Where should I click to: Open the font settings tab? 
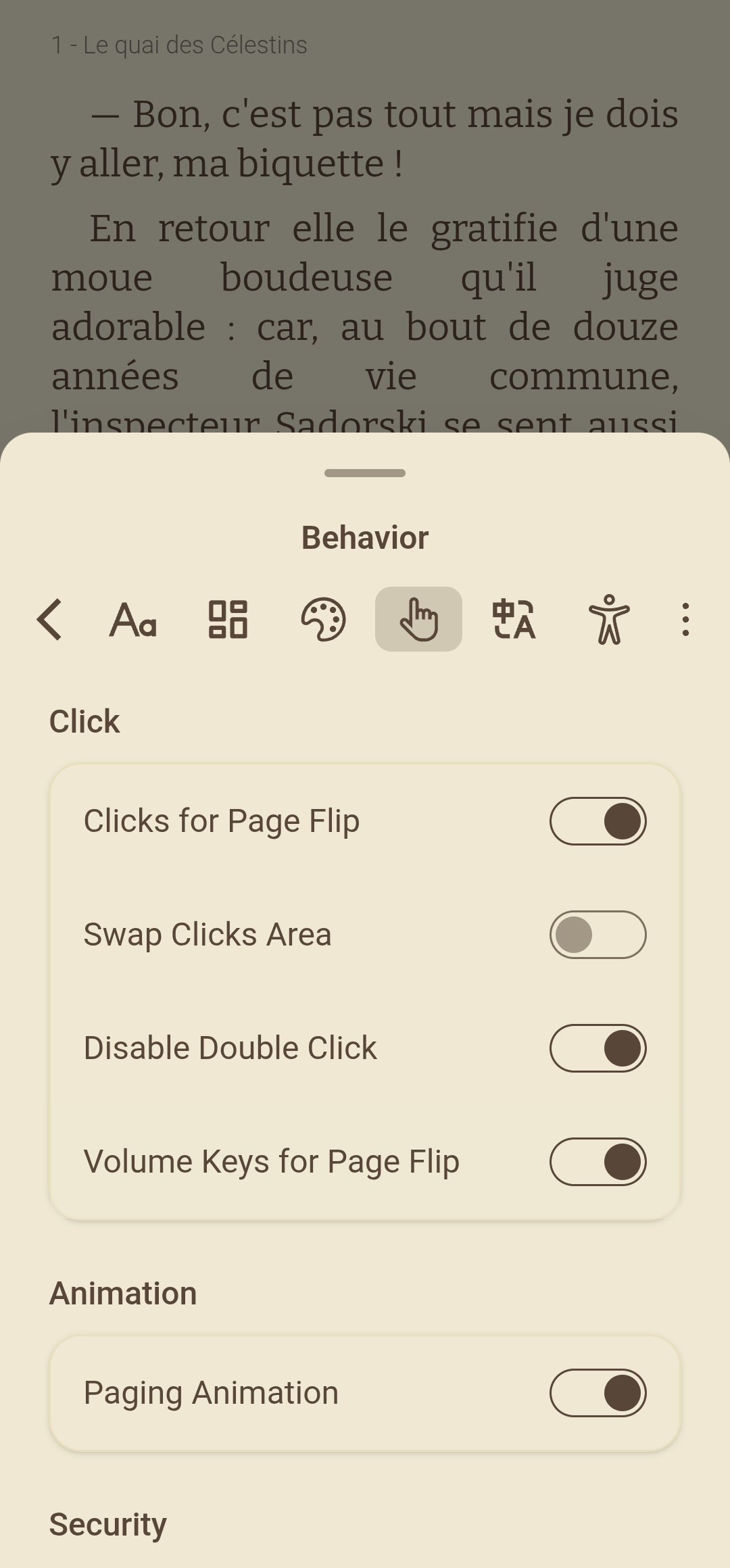pyautogui.click(x=133, y=619)
